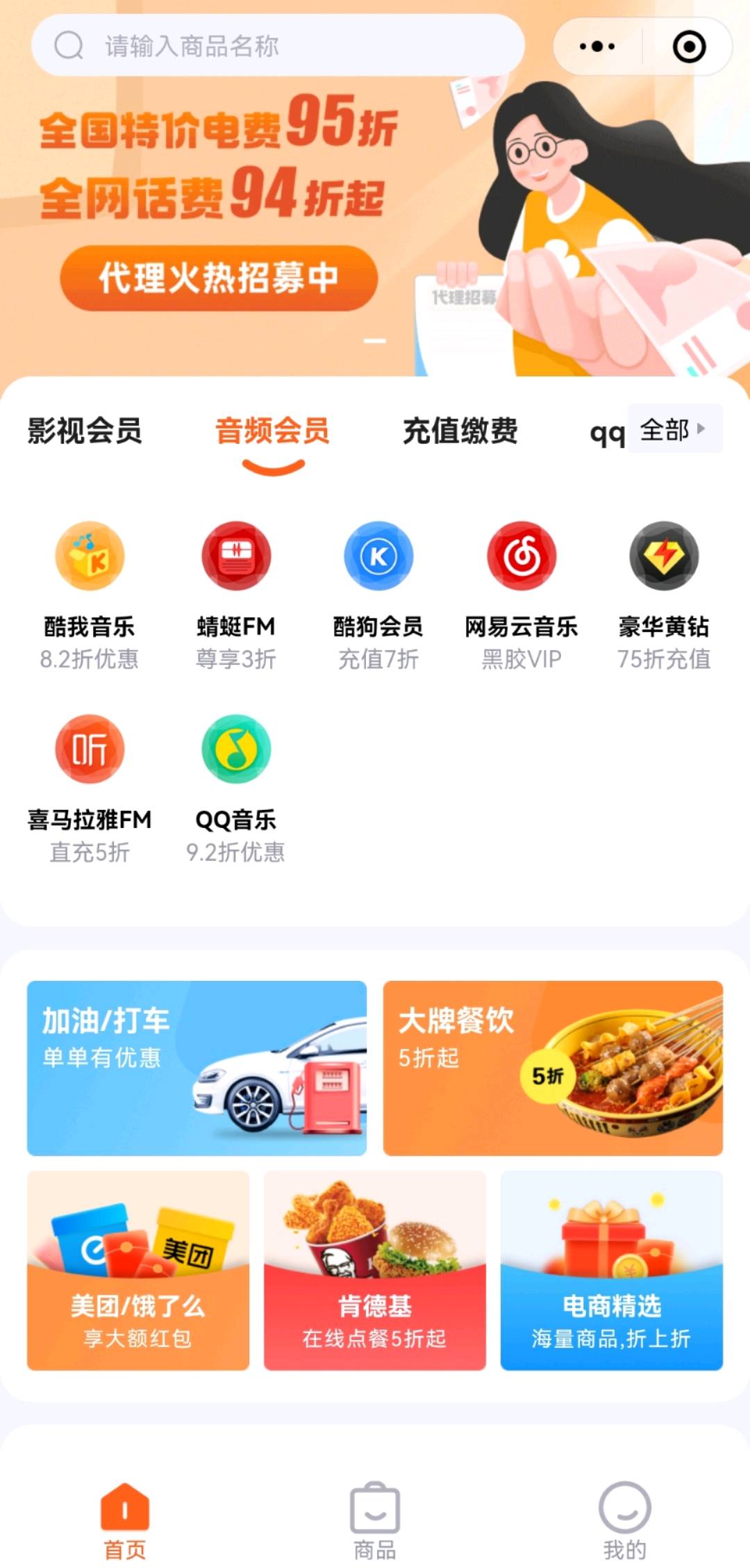The image size is (750, 1568).
Task: Open the 肯德基 online ordering card
Action: click(x=375, y=1270)
